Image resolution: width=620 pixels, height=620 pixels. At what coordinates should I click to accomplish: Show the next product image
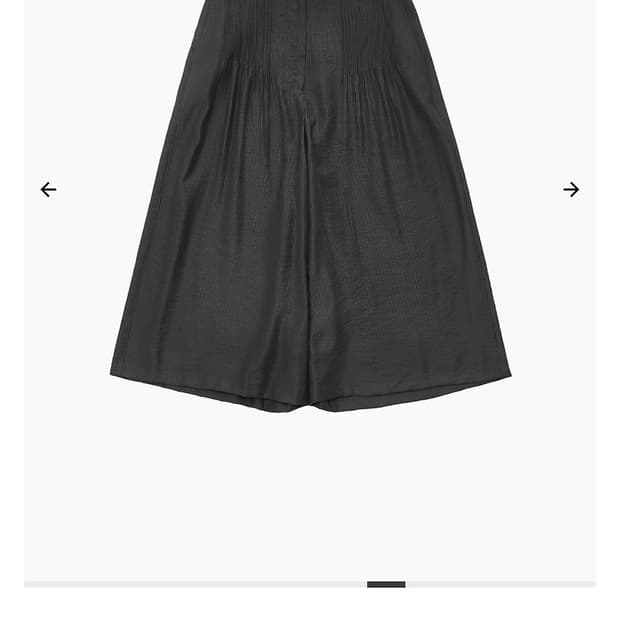pos(571,189)
